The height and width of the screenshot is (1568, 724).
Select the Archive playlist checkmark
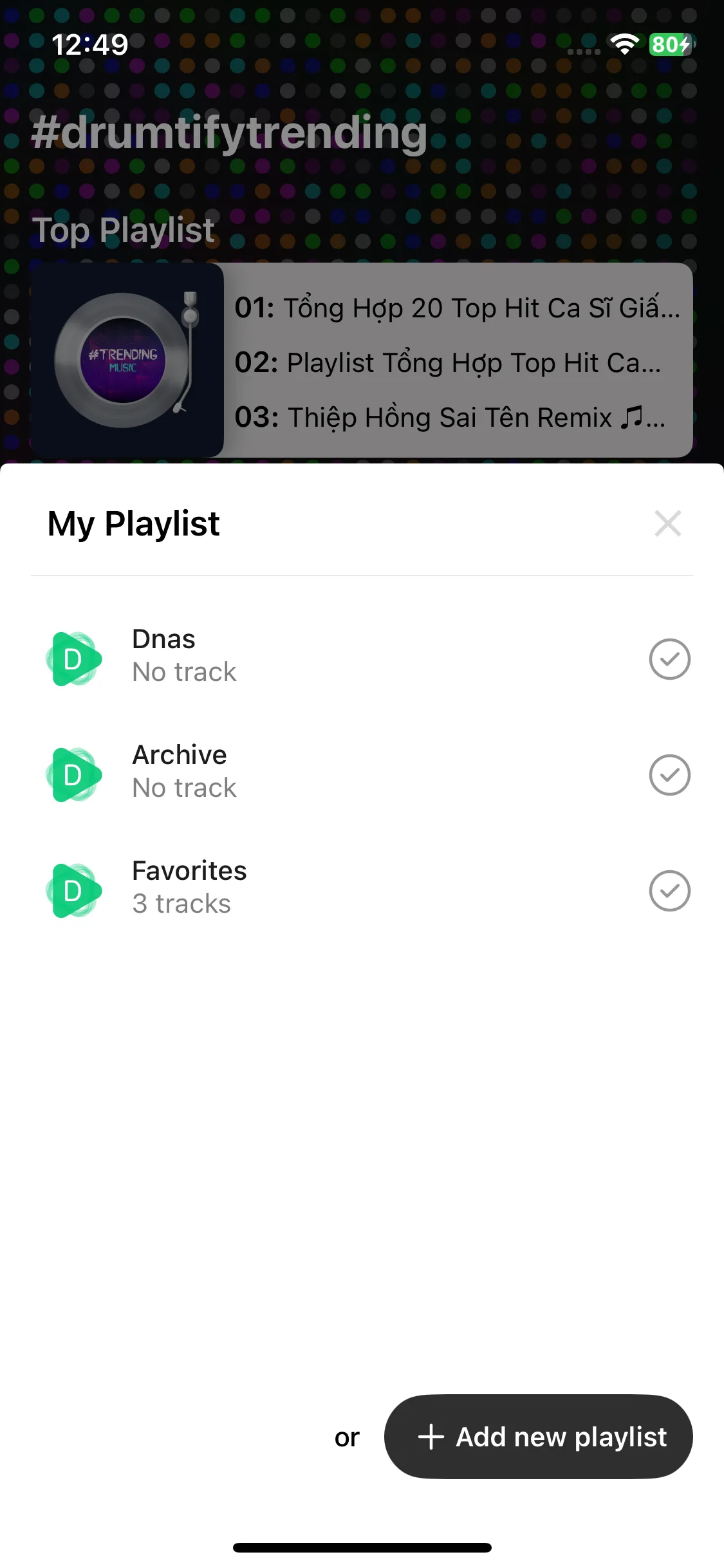pos(669,775)
